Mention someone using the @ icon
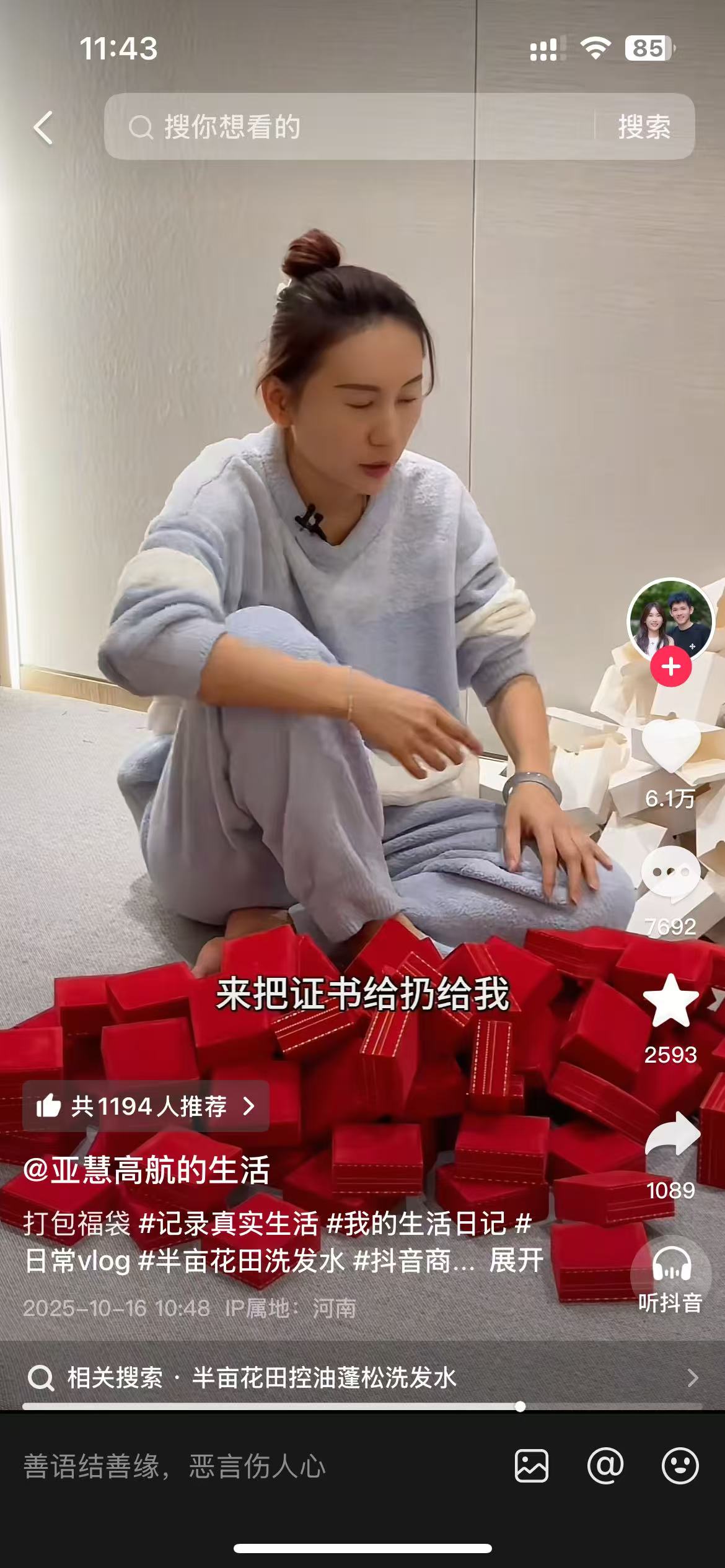 point(605,1466)
